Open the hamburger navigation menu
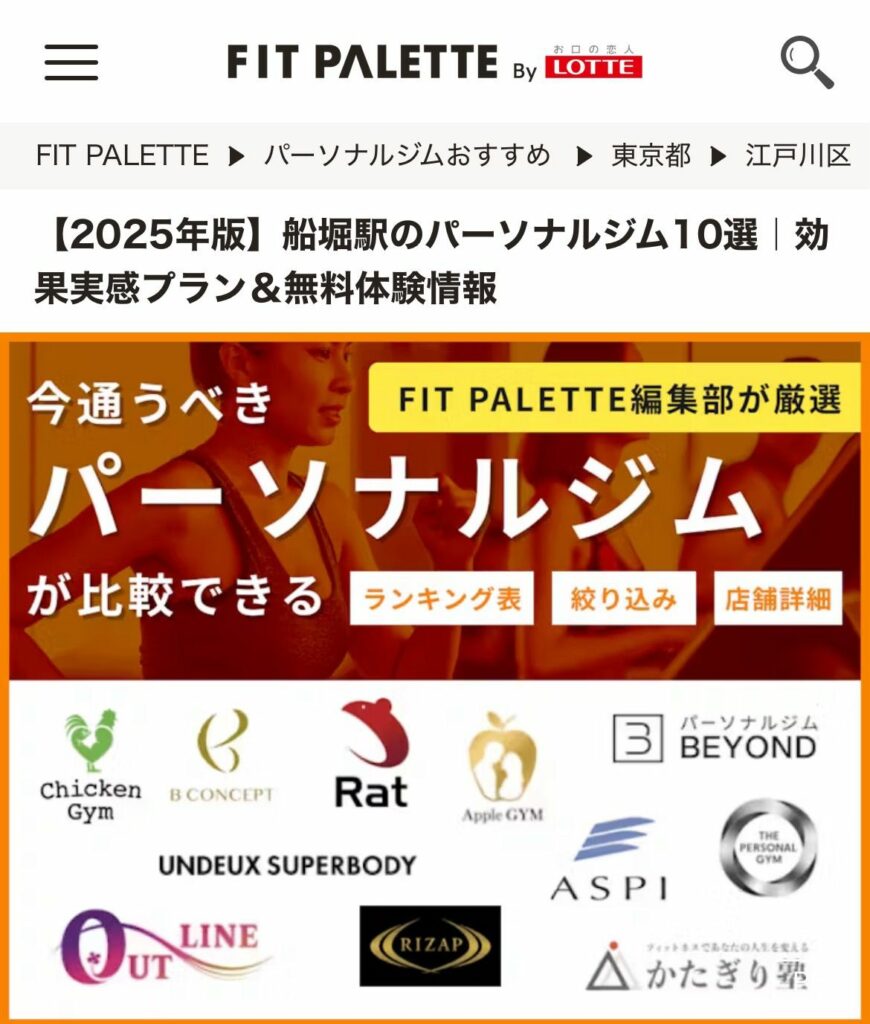This screenshot has height=1024, width=870. 71,62
